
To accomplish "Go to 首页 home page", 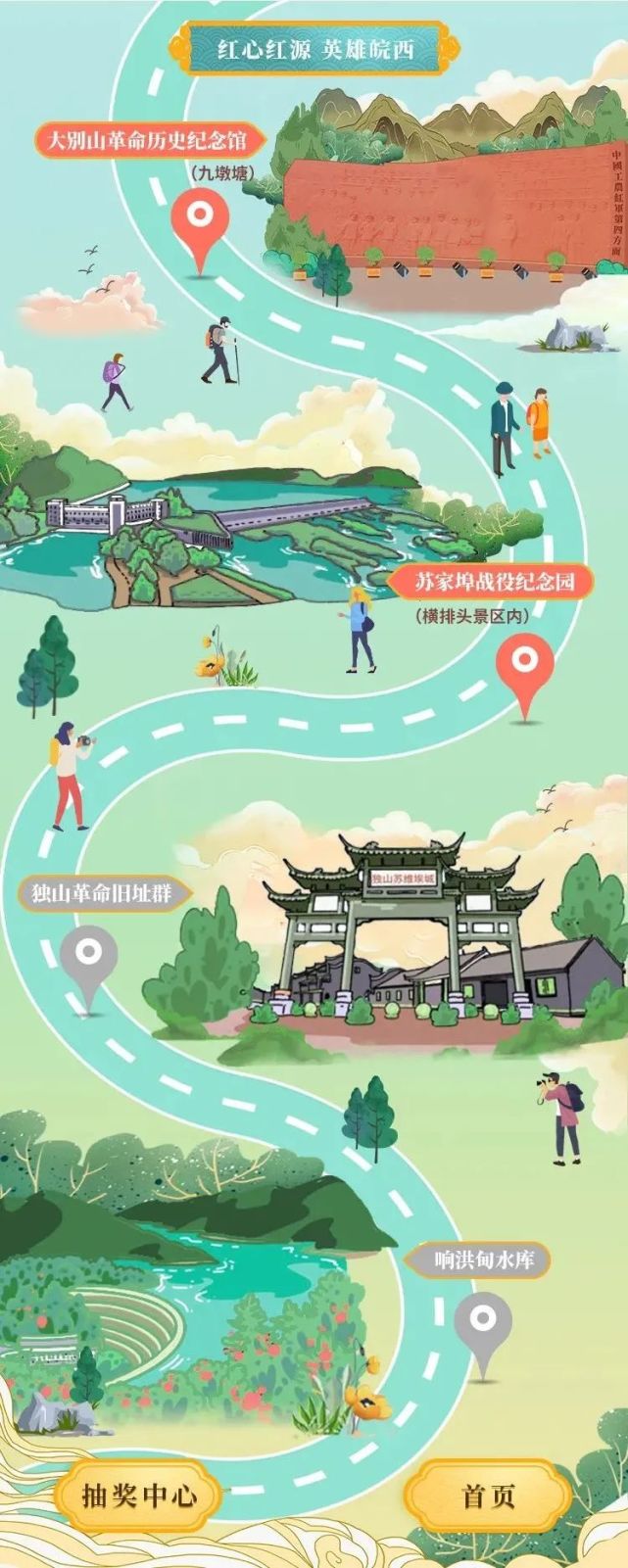I will [x=488, y=1495].
